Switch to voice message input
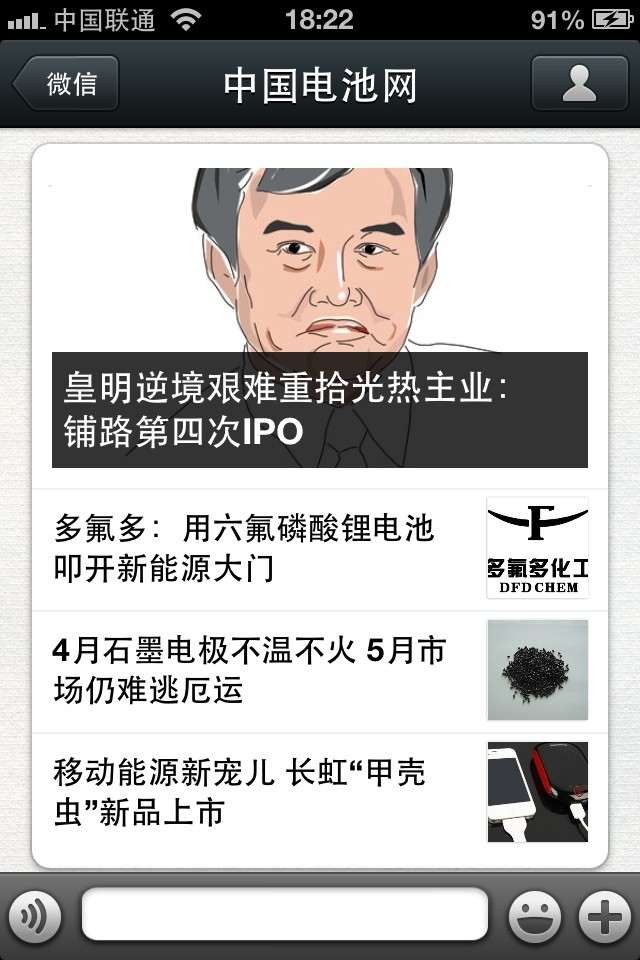The image size is (640, 960). pos(35,915)
